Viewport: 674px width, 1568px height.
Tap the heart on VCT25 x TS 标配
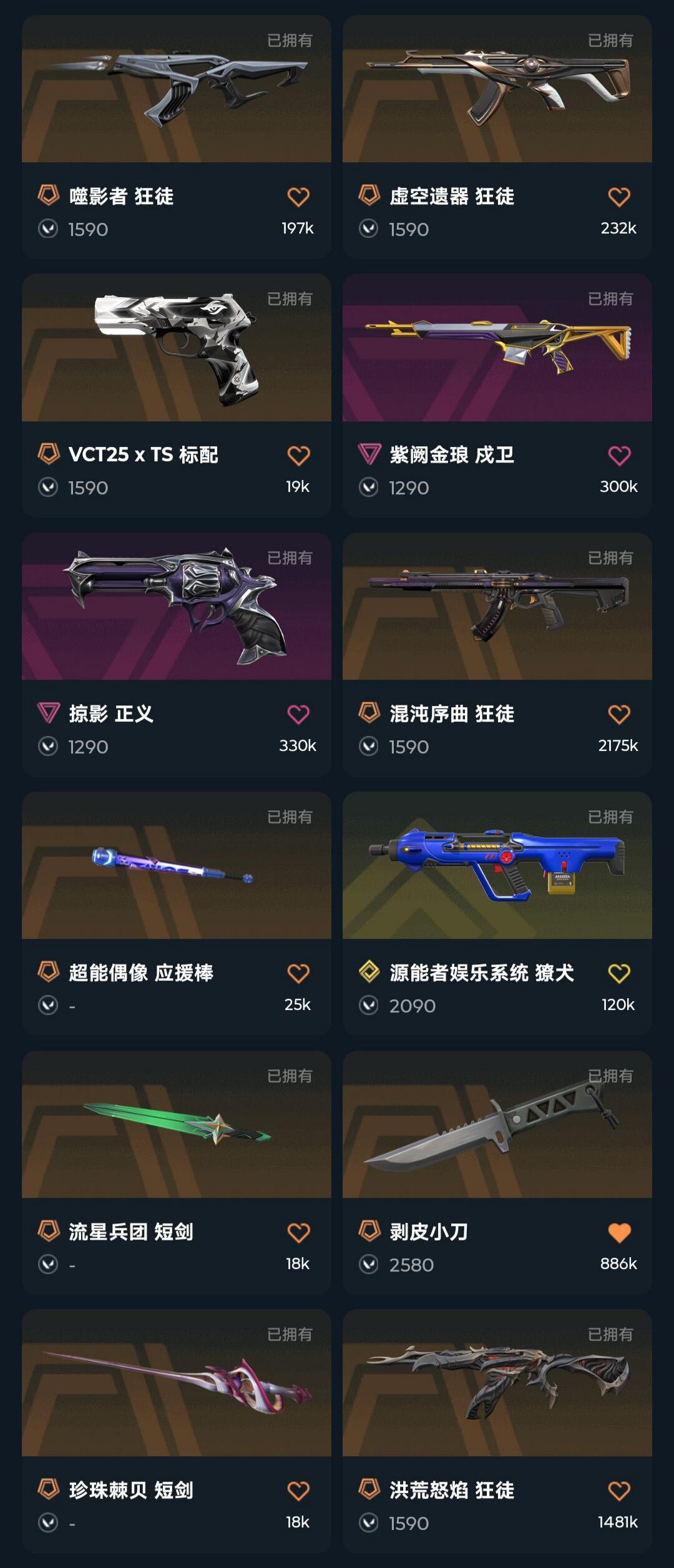click(x=298, y=456)
